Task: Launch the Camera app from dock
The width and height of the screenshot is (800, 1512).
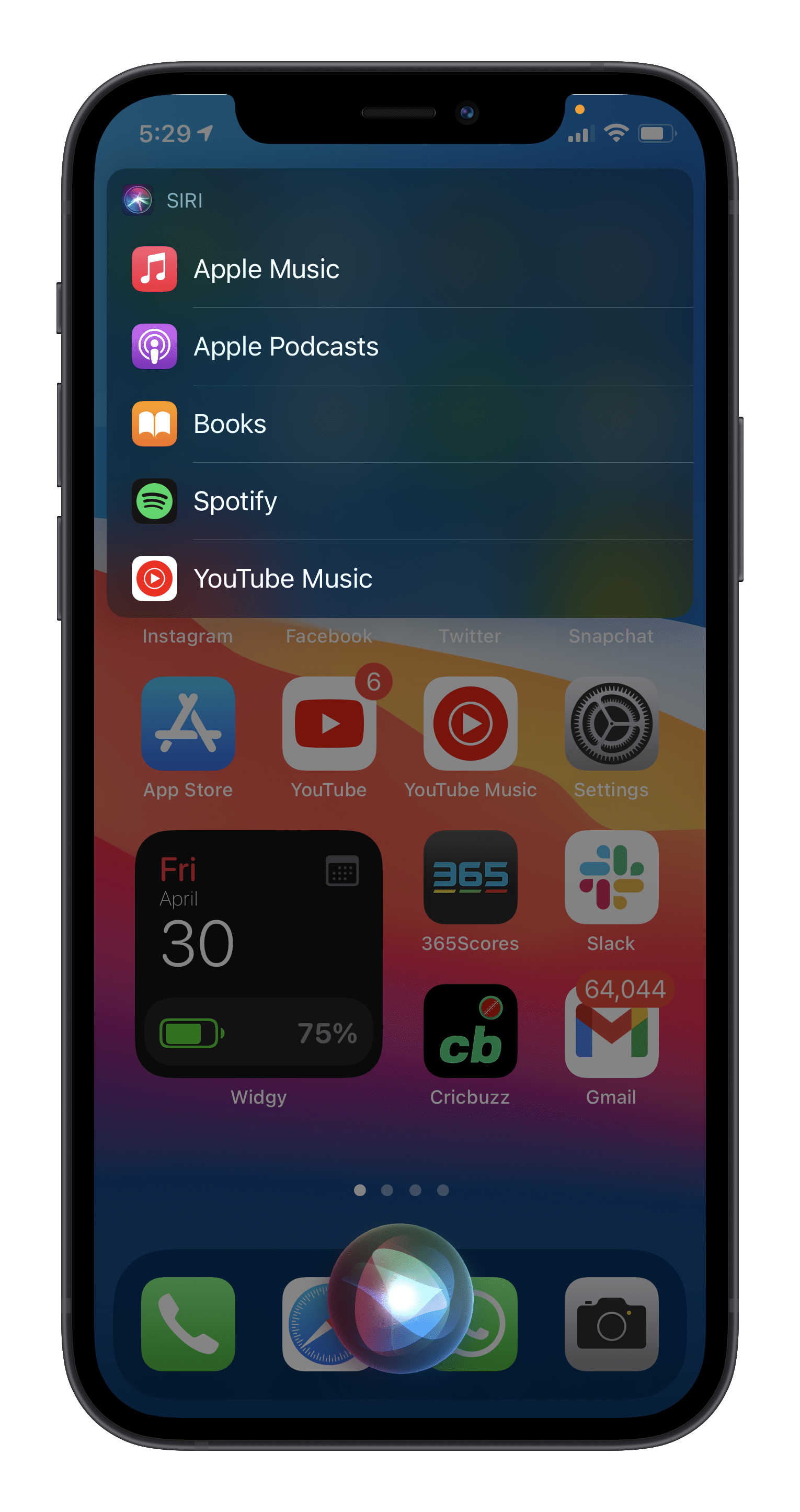Action: 611,1324
